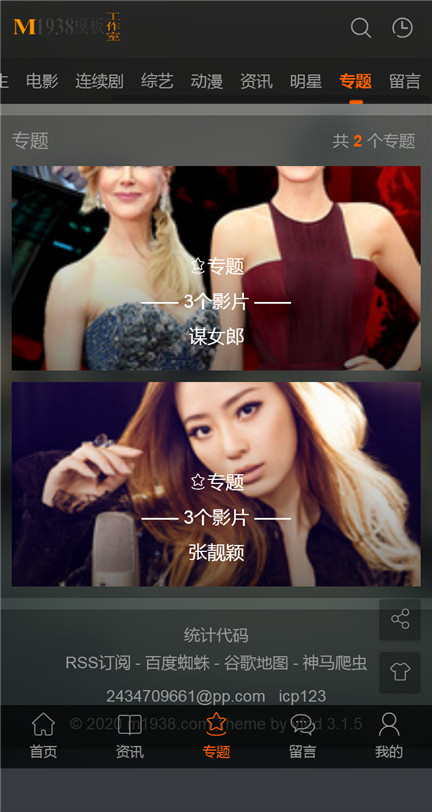Switch to the 连续剧 tab
The width and height of the screenshot is (432, 812).
[99, 81]
